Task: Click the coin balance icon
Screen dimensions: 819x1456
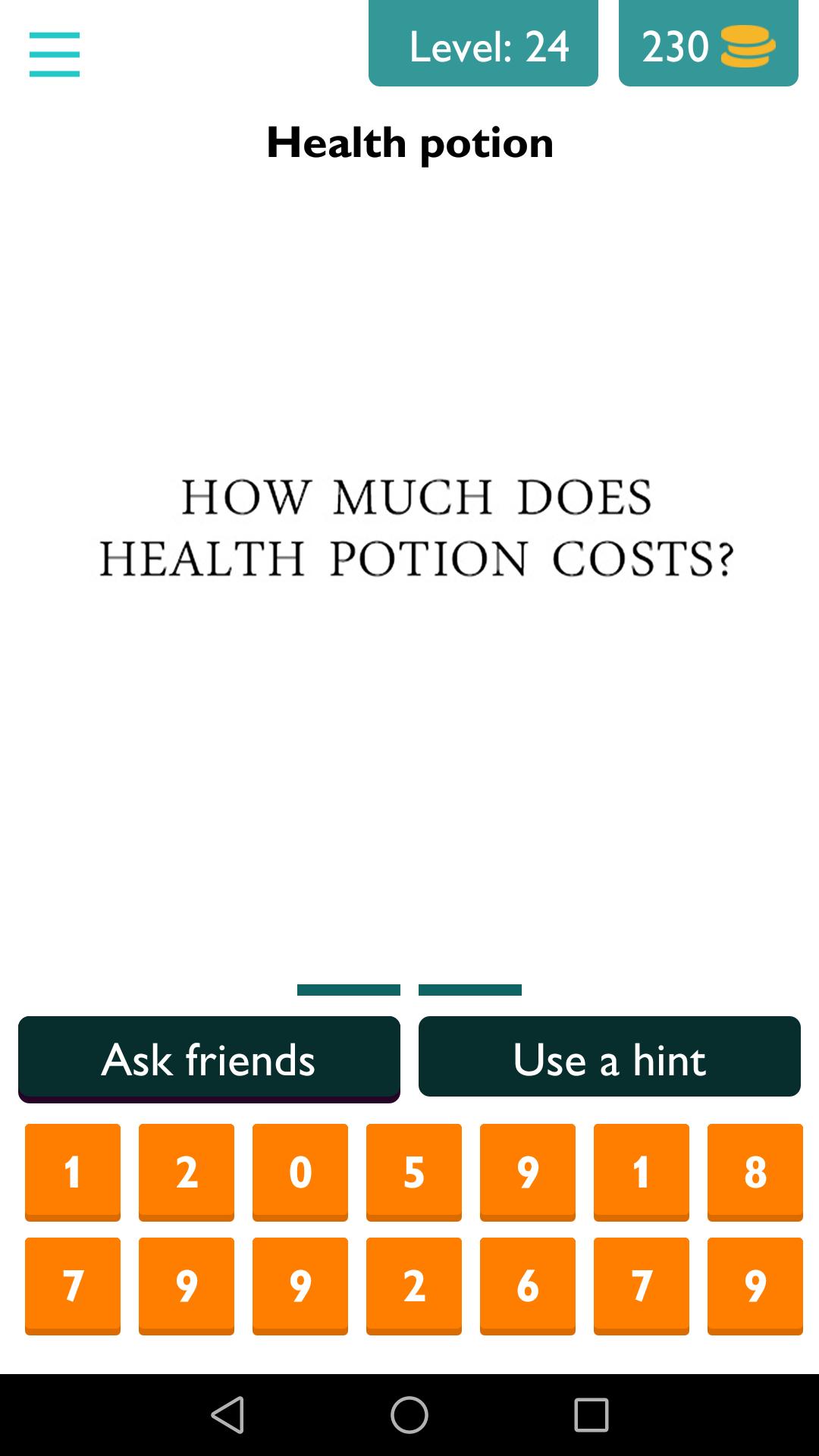Action: coord(747,47)
